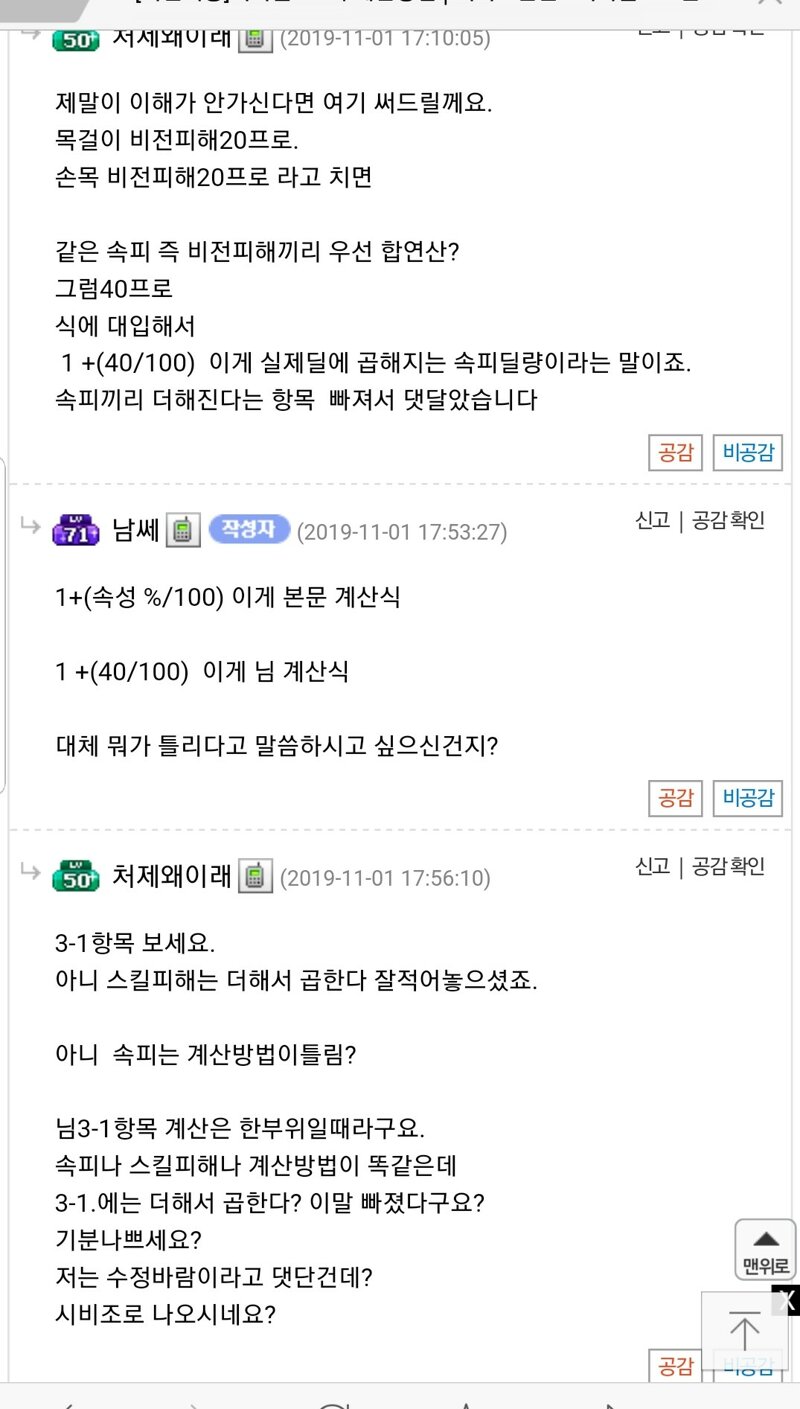
Task: Report 남쎄's comment with 신고
Action: click(x=652, y=521)
